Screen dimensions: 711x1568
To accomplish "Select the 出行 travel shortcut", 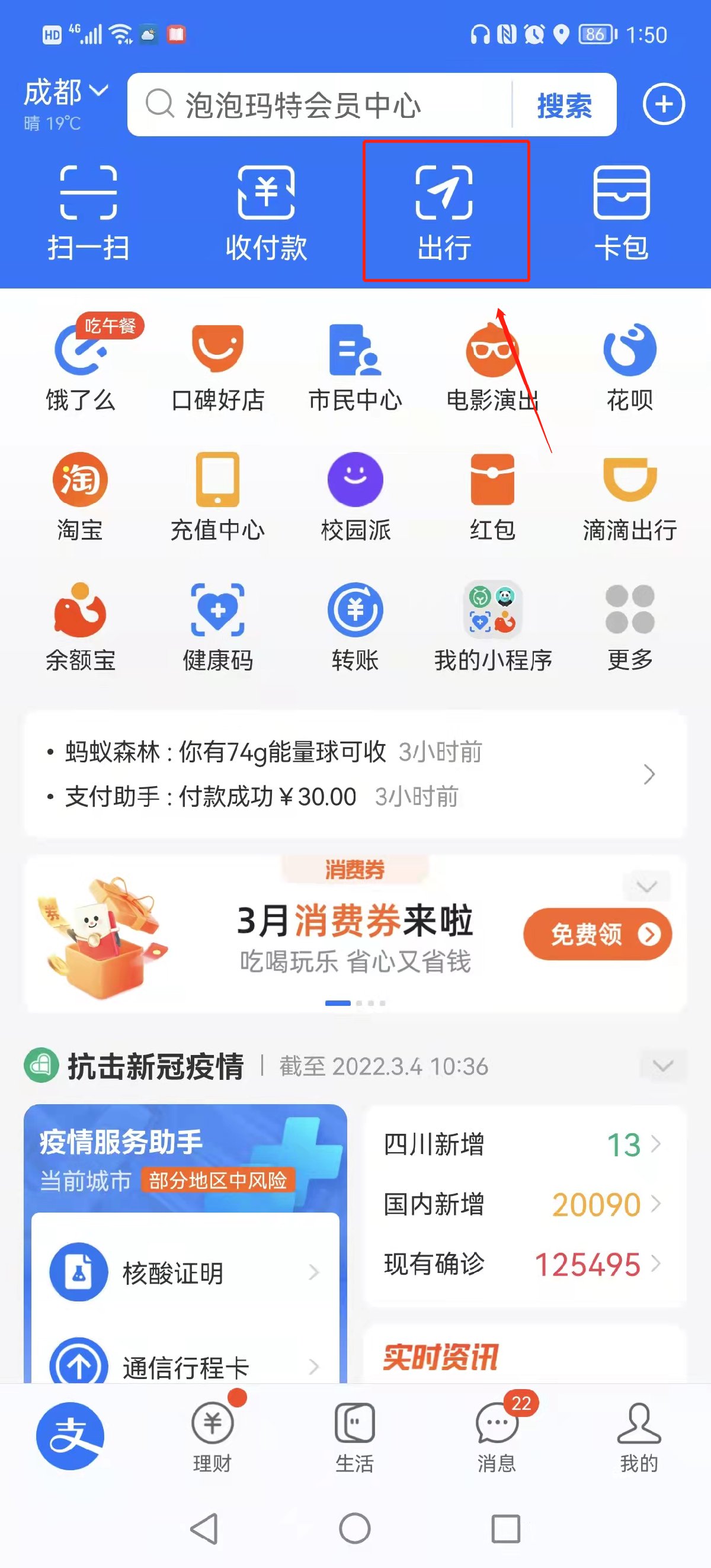I will [x=445, y=211].
